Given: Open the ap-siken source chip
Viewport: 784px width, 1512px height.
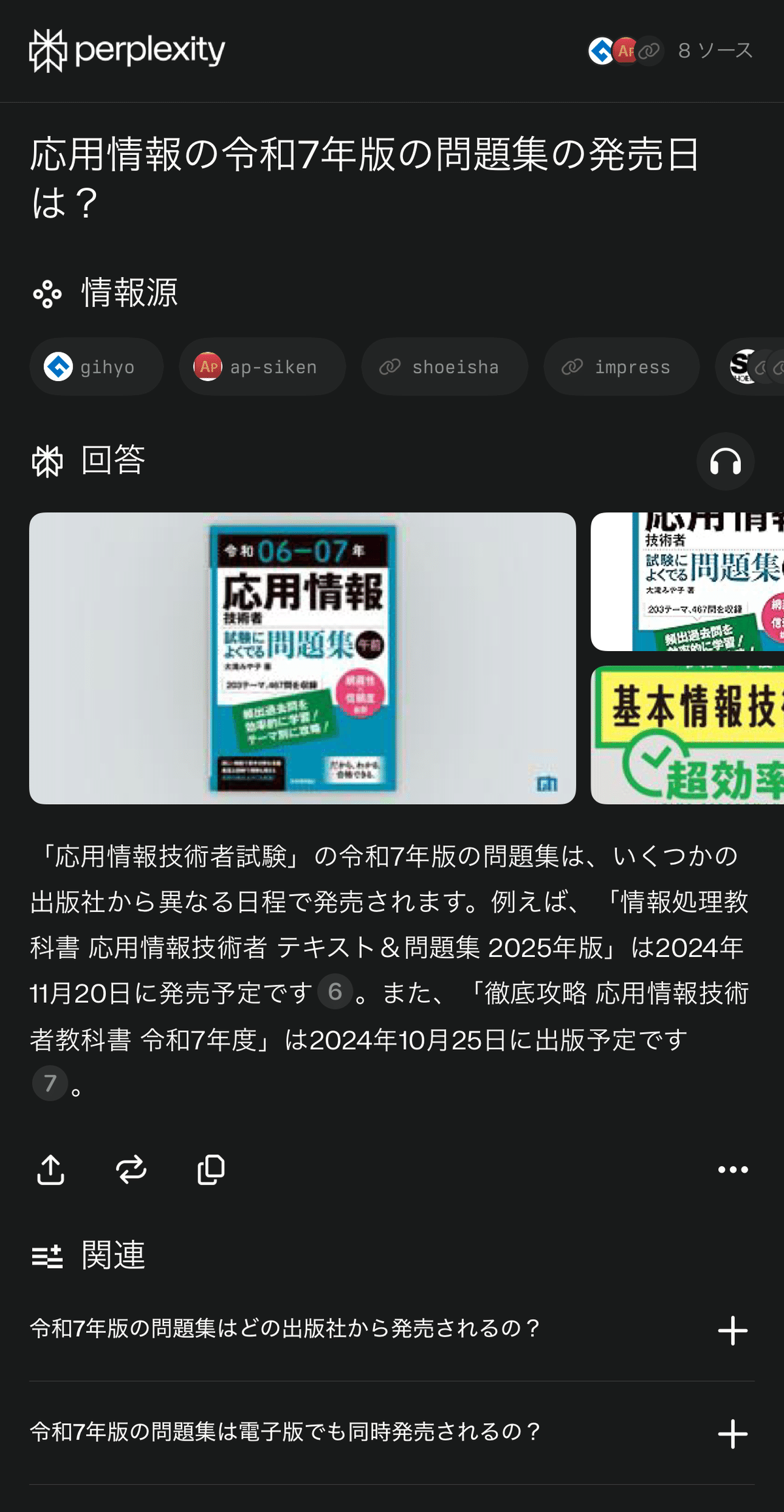Looking at the screenshot, I should point(262,367).
